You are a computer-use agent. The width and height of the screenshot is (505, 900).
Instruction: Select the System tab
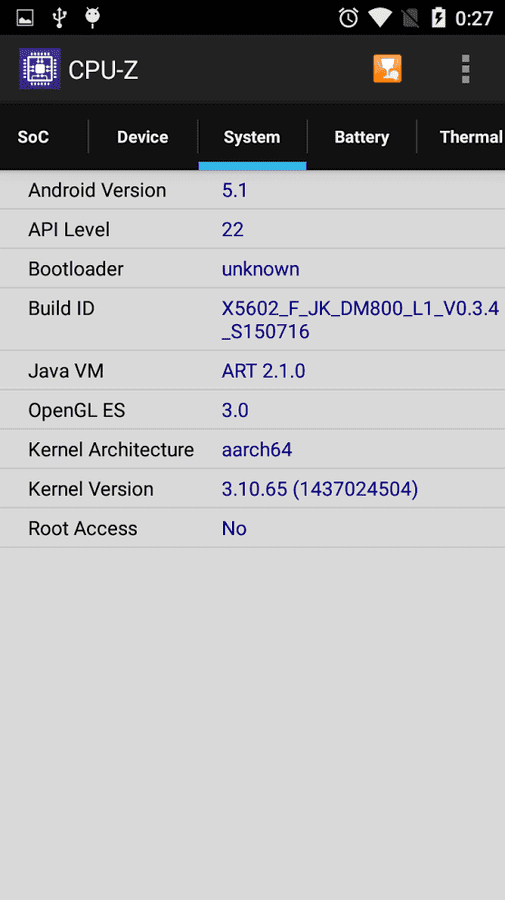tap(252, 137)
